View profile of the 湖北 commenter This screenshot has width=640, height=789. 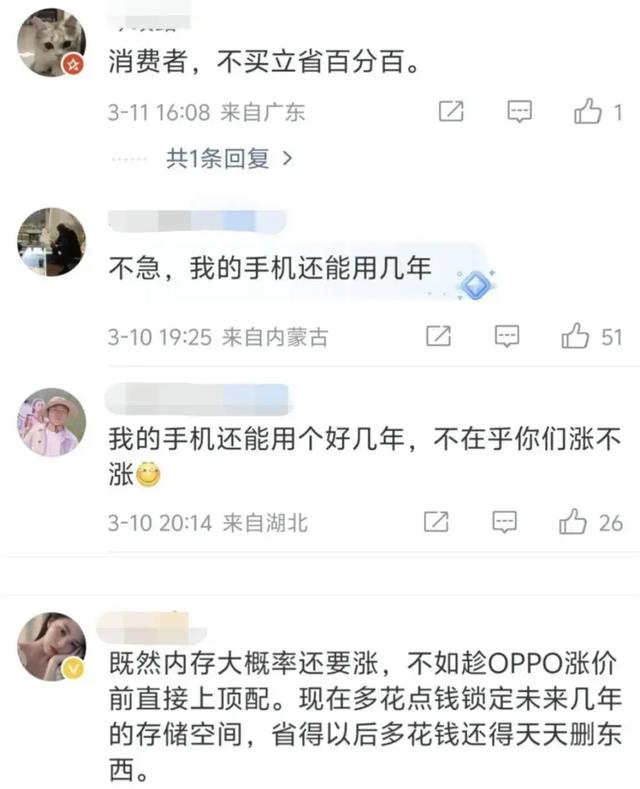pyautogui.click(x=51, y=421)
